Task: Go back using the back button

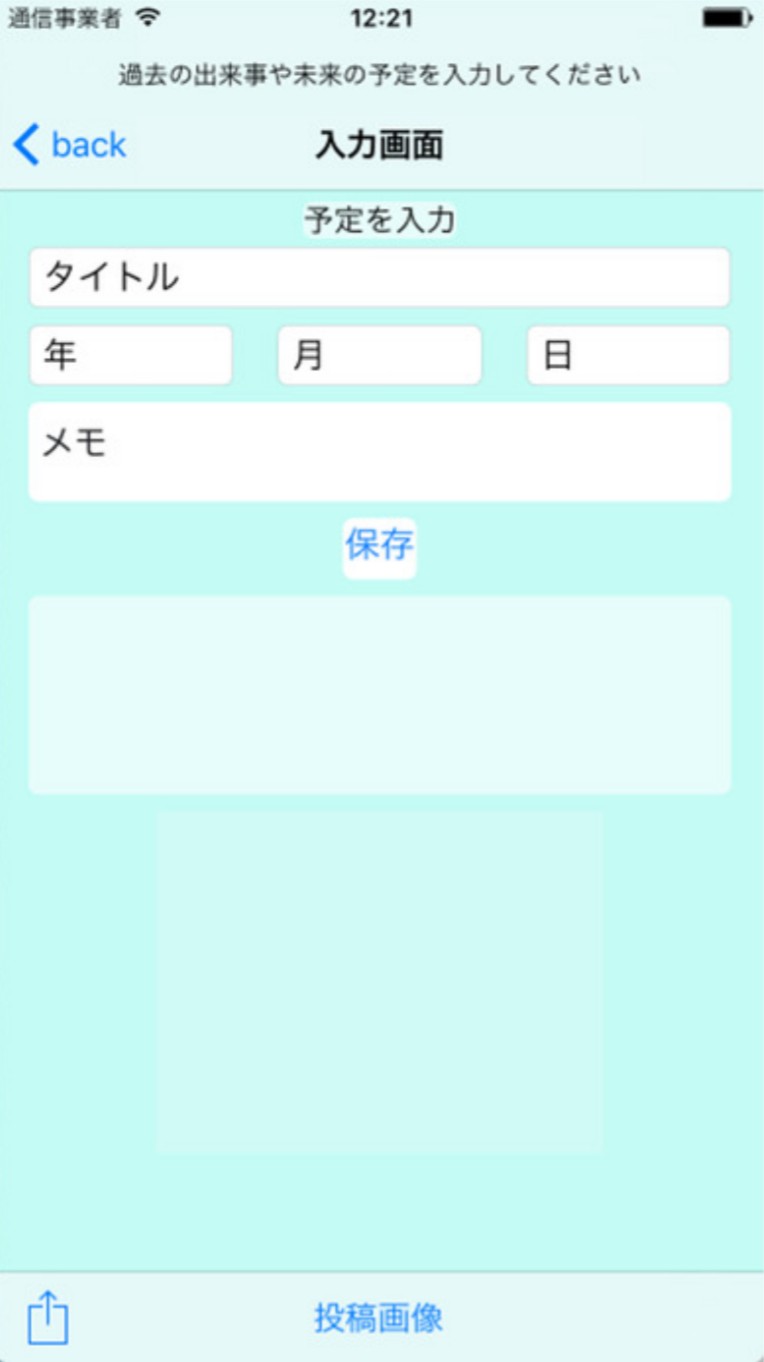Action: (70, 145)
